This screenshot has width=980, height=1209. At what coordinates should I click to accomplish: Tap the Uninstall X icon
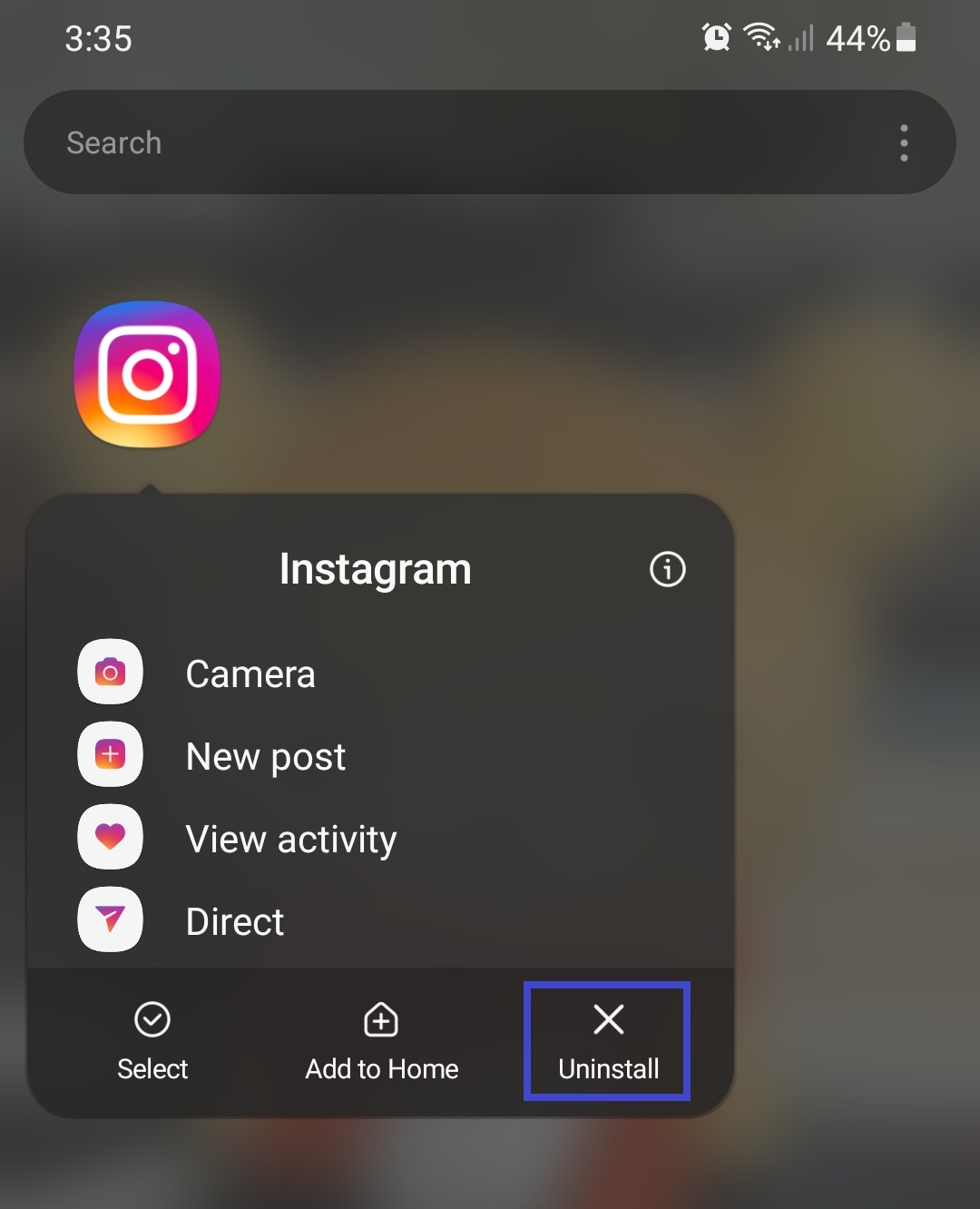(606, 1019)
